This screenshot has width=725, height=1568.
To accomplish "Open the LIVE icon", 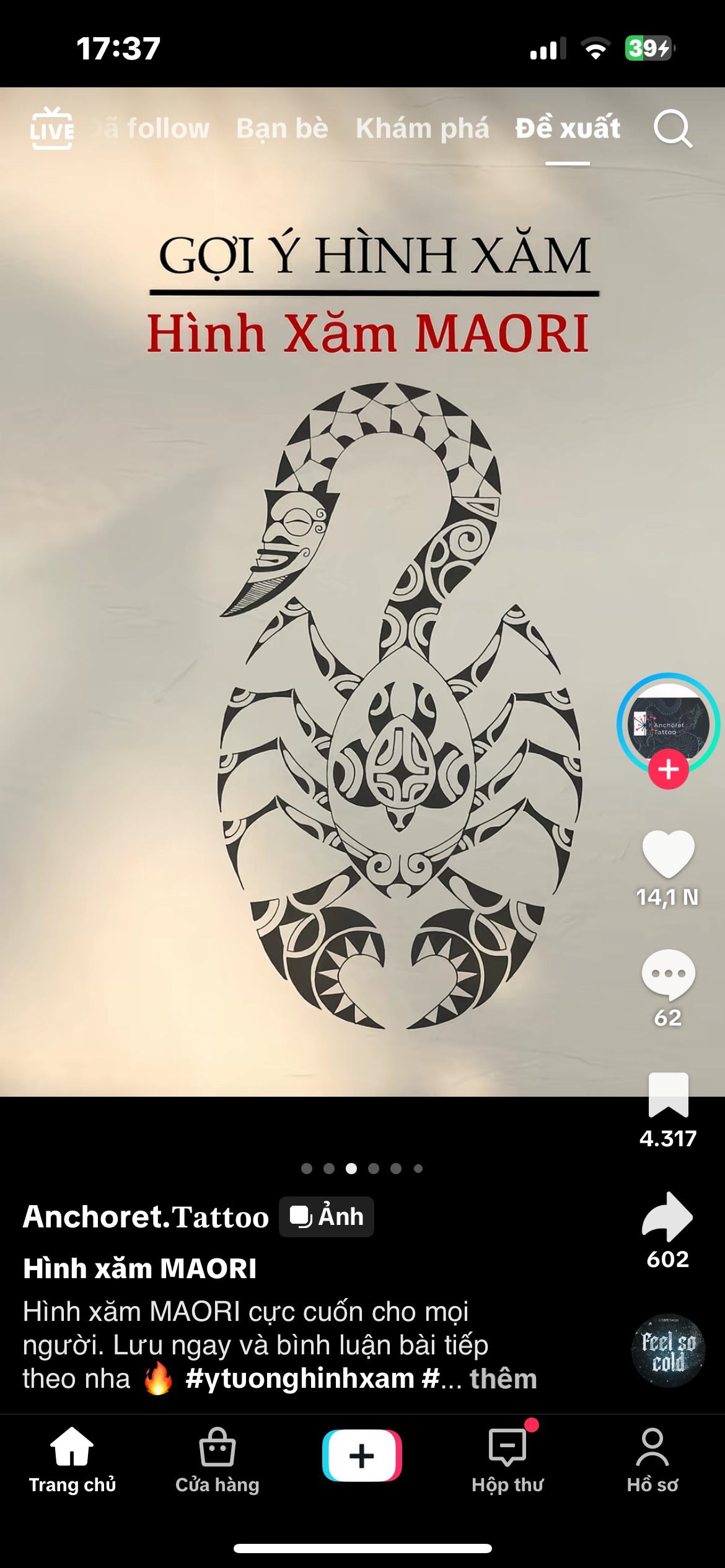I will tap(52, 129).
